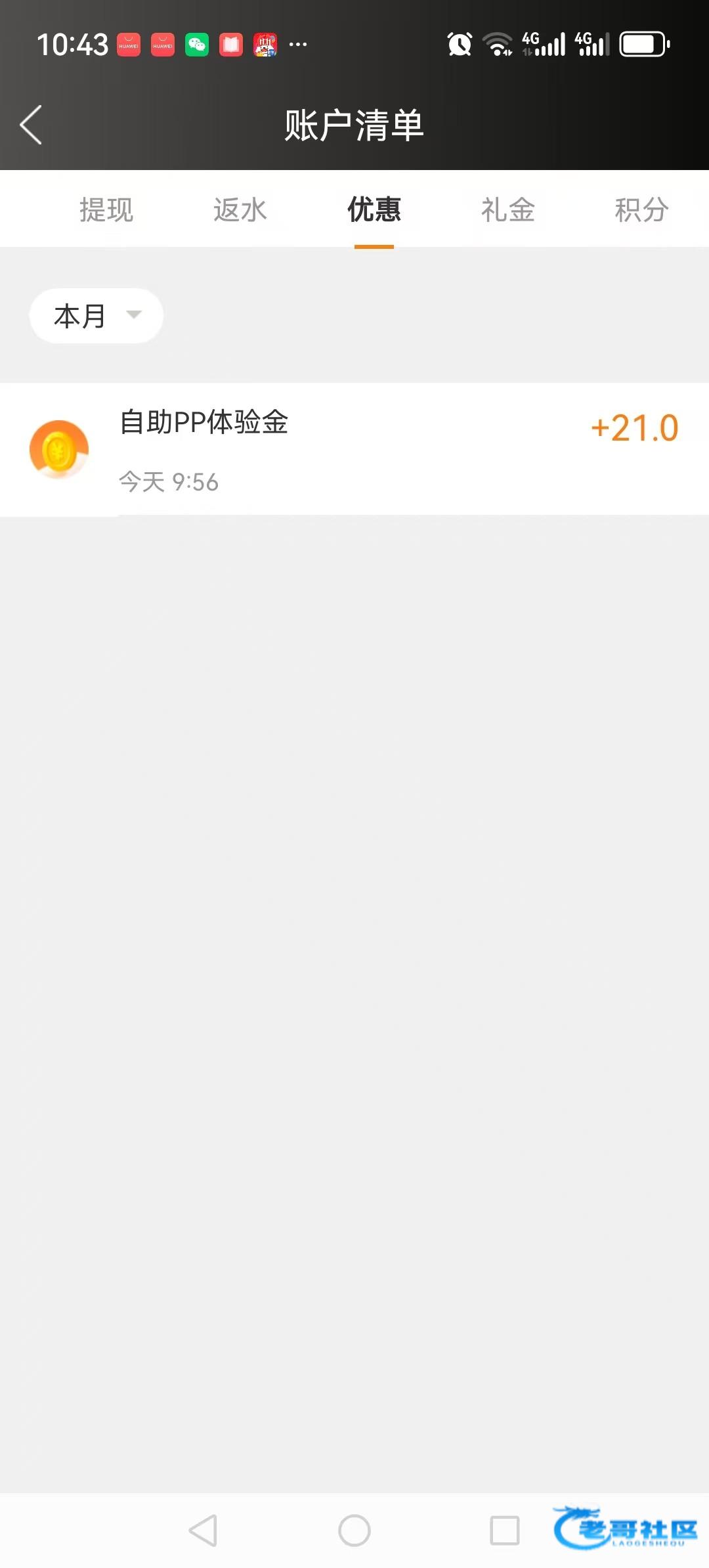Switch to the 提现 tab
Screen dimensions: 709x1568
pyautogui.click(x=106, y=210)
